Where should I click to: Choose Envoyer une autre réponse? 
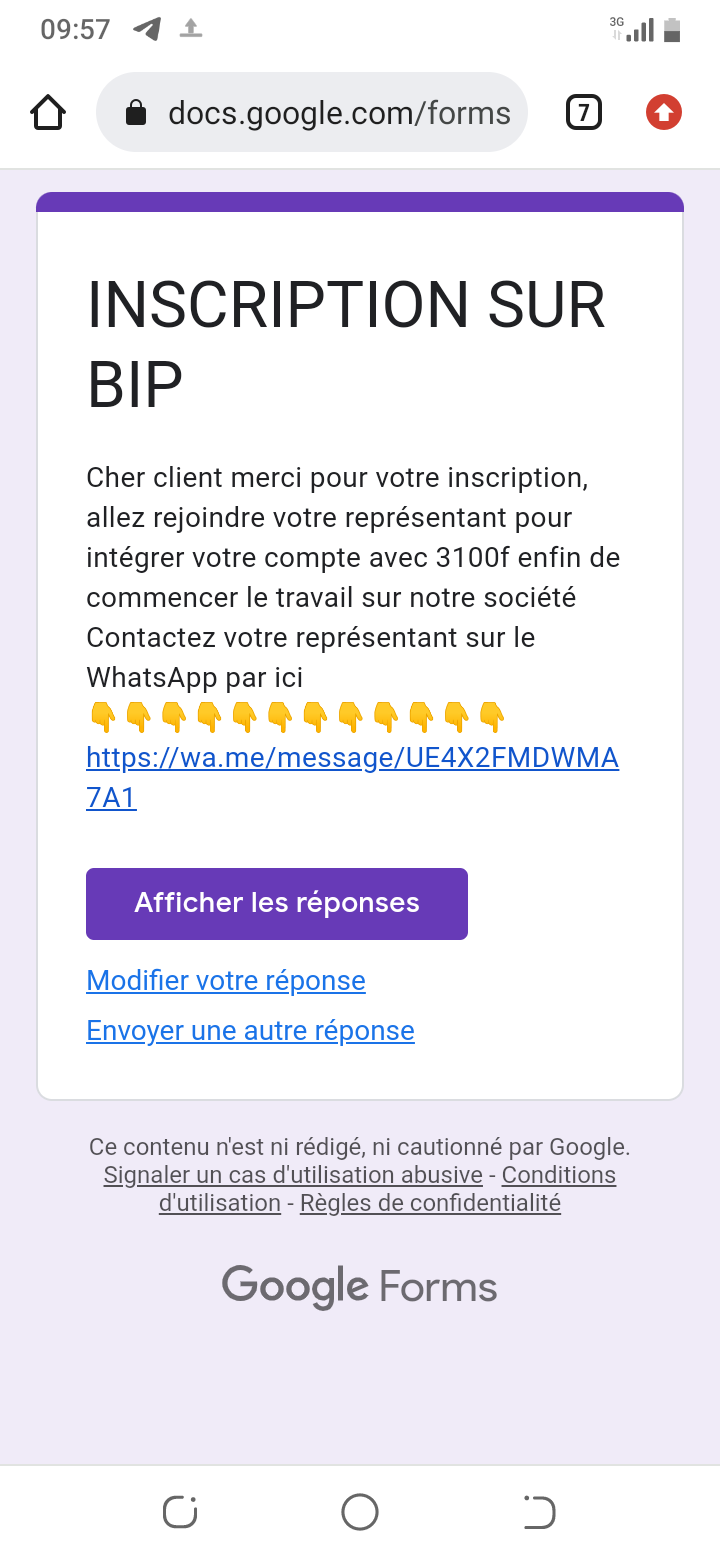coord(250,1031)
